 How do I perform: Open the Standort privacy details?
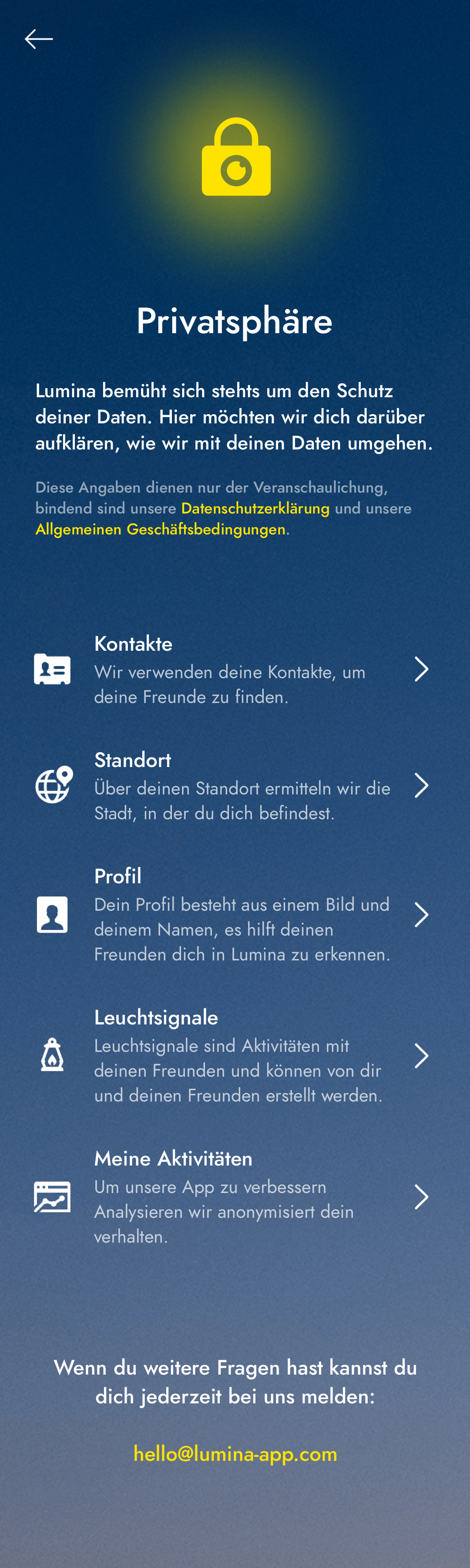click(x=235, y=786)
